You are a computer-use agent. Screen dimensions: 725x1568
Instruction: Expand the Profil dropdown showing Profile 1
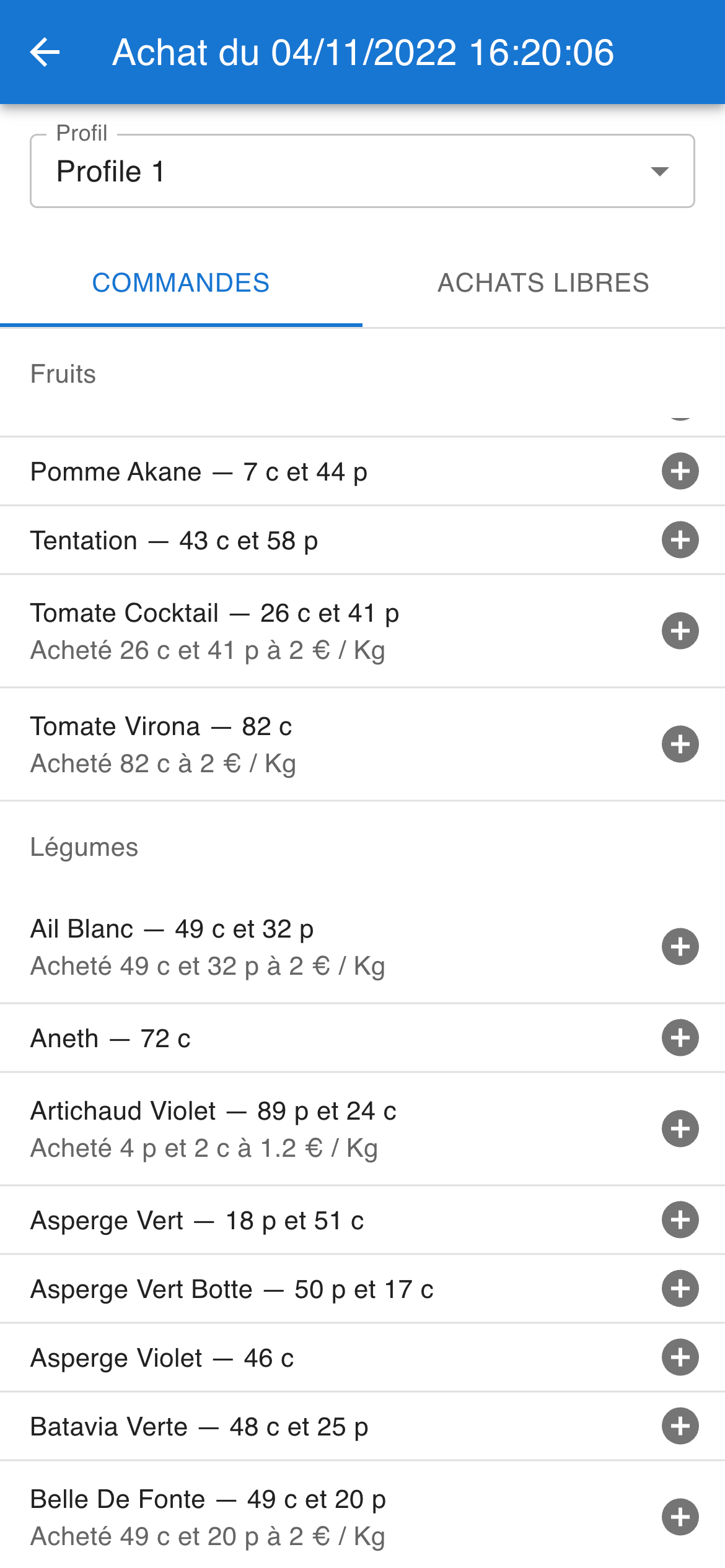tap(362, 171)
